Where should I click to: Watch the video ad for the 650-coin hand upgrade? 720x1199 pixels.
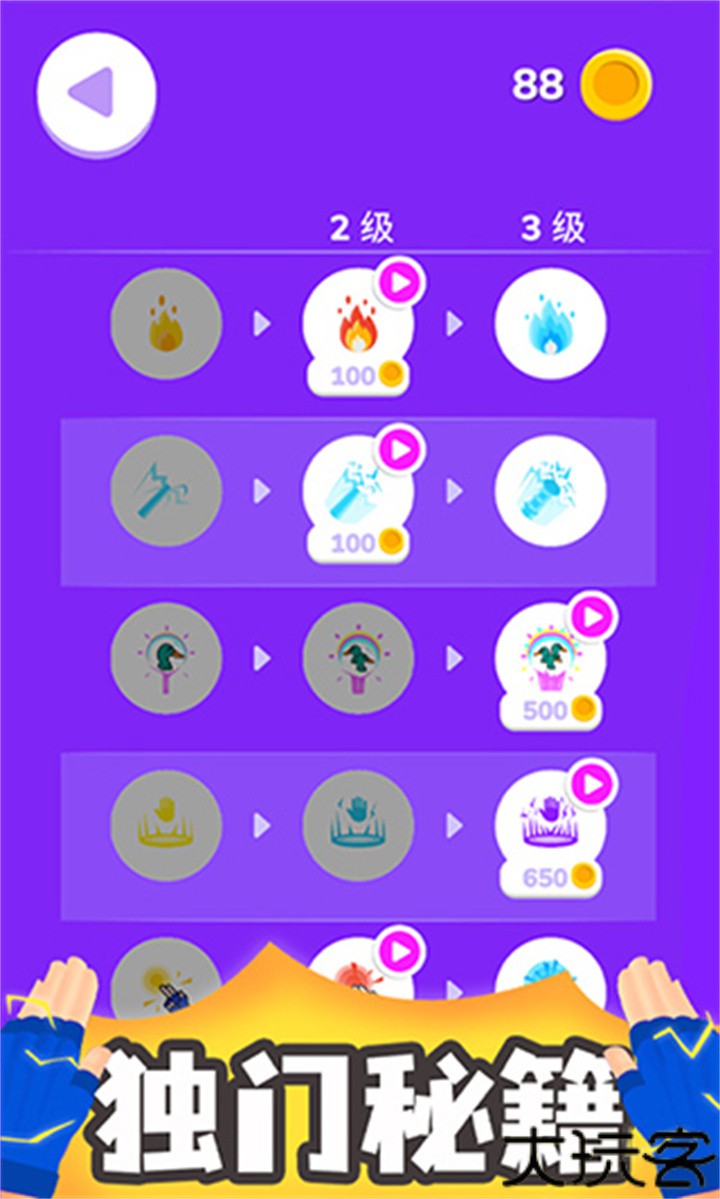[593, 785]
